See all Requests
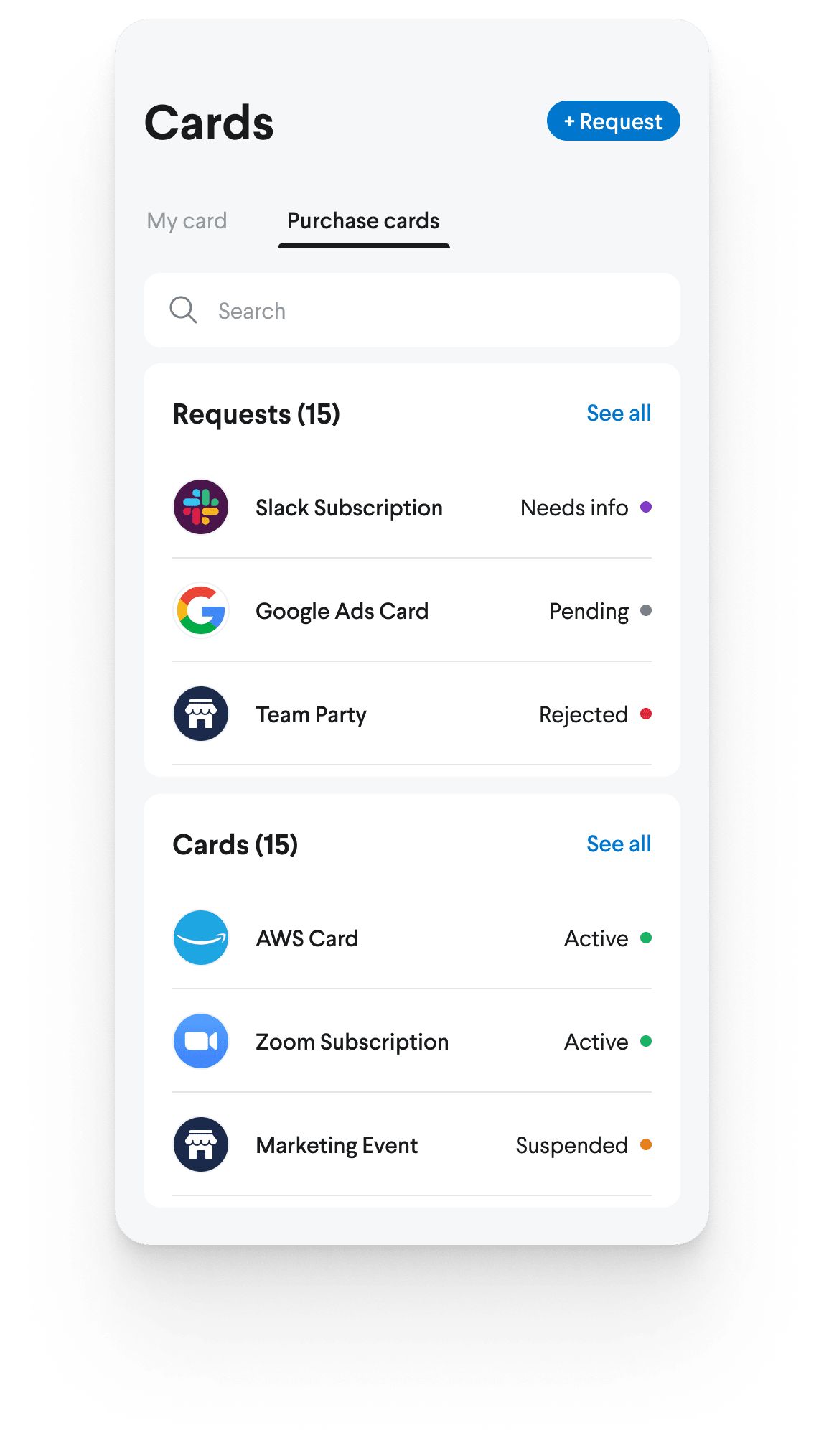The width and height of the screenshot is (824, 1456). click(x=618, y=414)
